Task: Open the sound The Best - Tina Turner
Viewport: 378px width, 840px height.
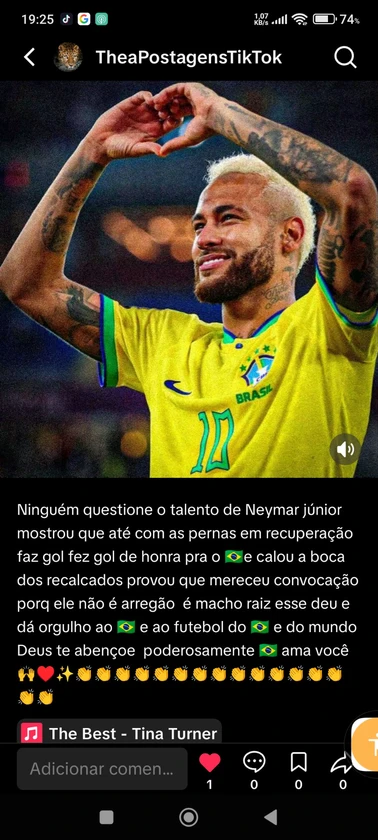Action: 120,732
